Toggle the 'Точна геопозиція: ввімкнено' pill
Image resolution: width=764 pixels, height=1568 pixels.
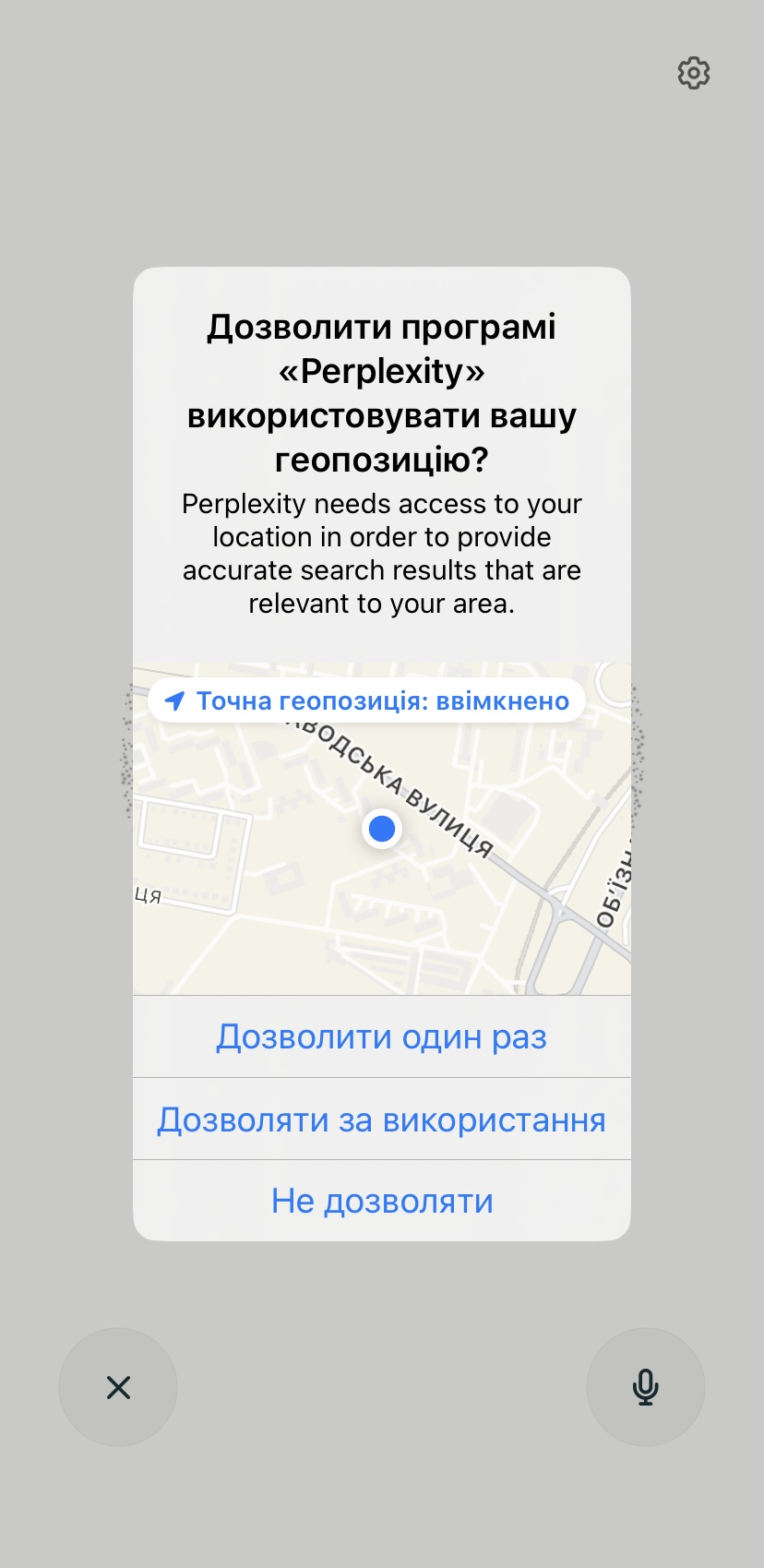(x=366, y=701)
